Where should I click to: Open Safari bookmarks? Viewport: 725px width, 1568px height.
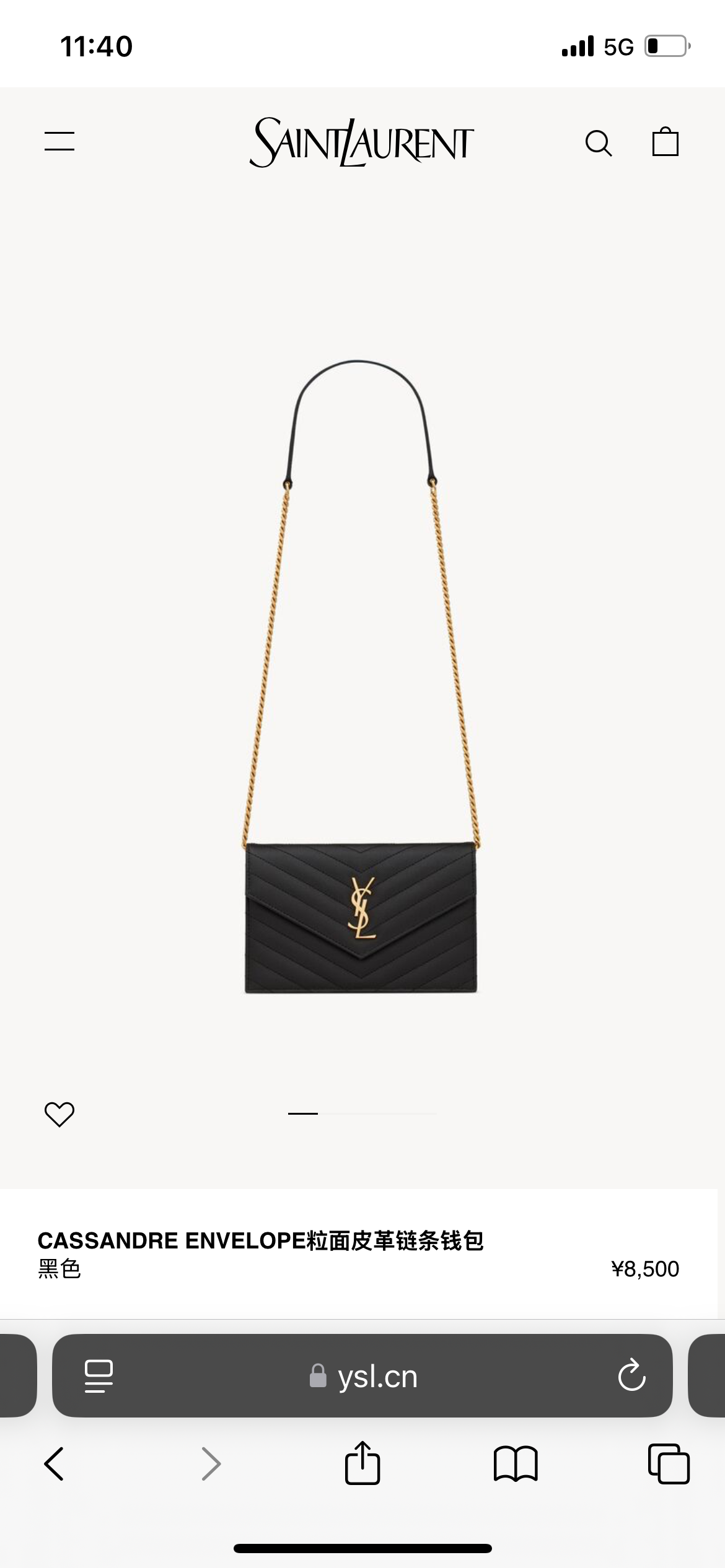click(516, 1464)
